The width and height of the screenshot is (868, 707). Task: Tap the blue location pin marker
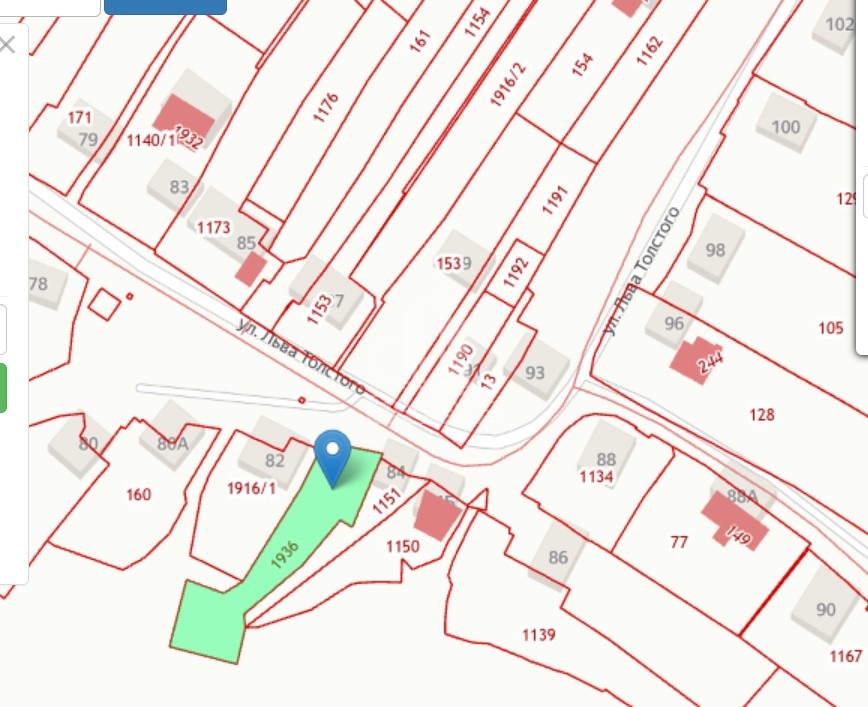point(332,455)
